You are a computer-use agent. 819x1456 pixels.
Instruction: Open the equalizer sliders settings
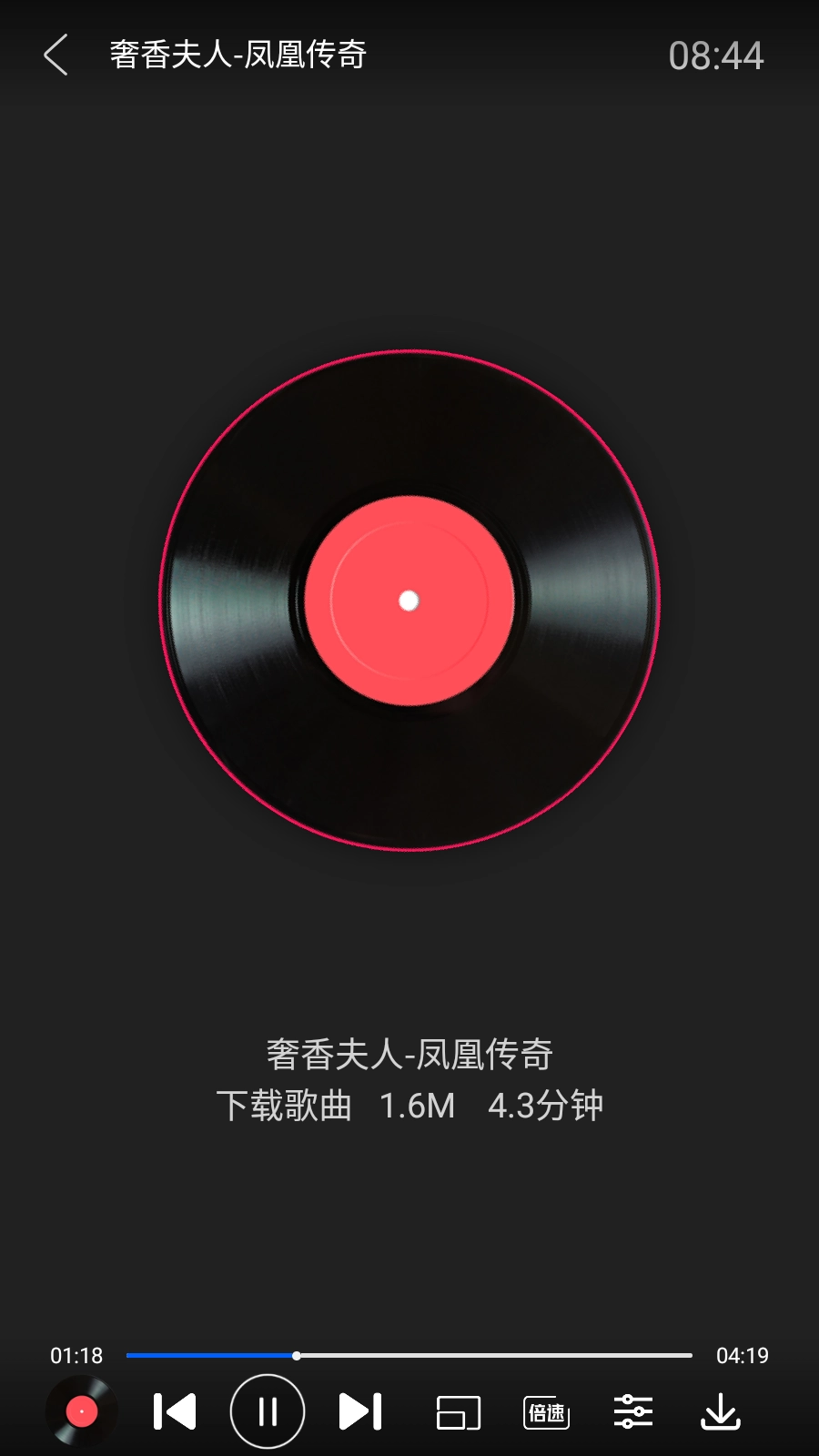click(633, 1411)
